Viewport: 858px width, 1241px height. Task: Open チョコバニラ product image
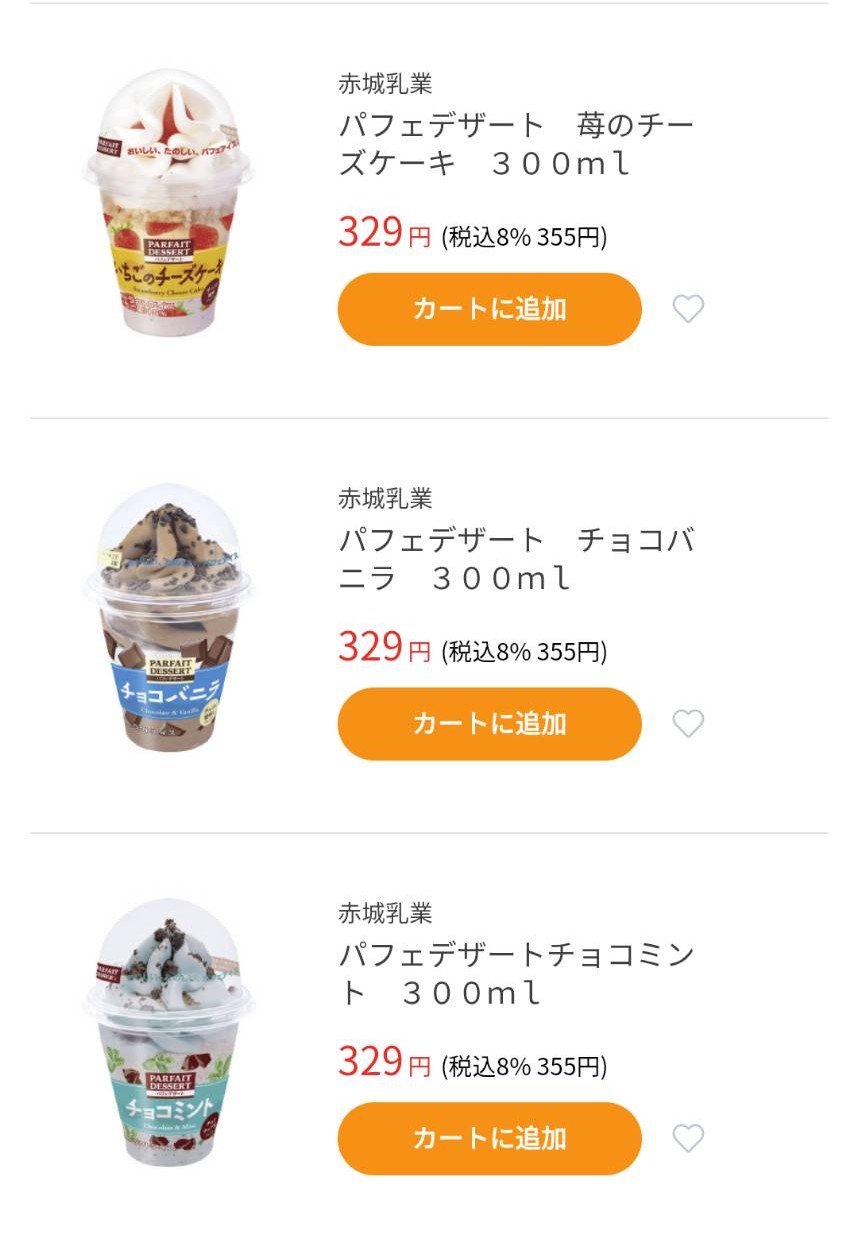[x=168, y=620]
